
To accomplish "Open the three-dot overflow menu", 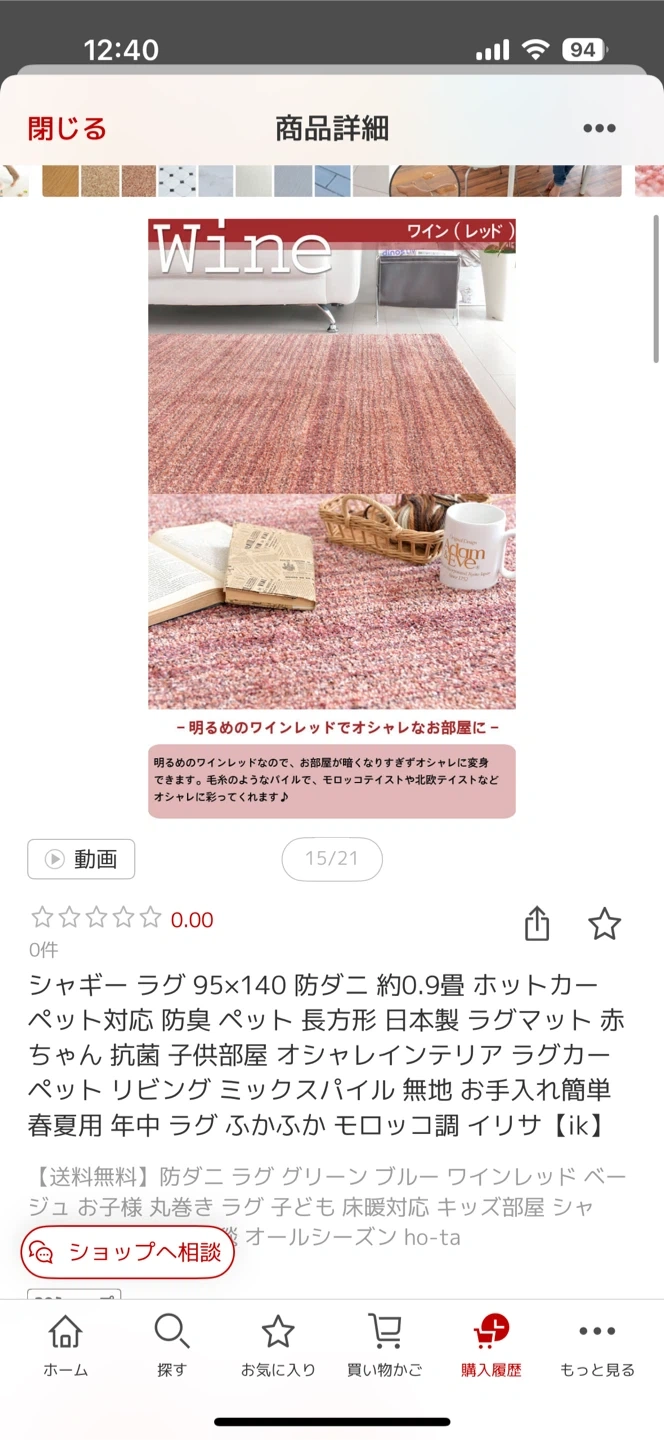I will [599, 129].
